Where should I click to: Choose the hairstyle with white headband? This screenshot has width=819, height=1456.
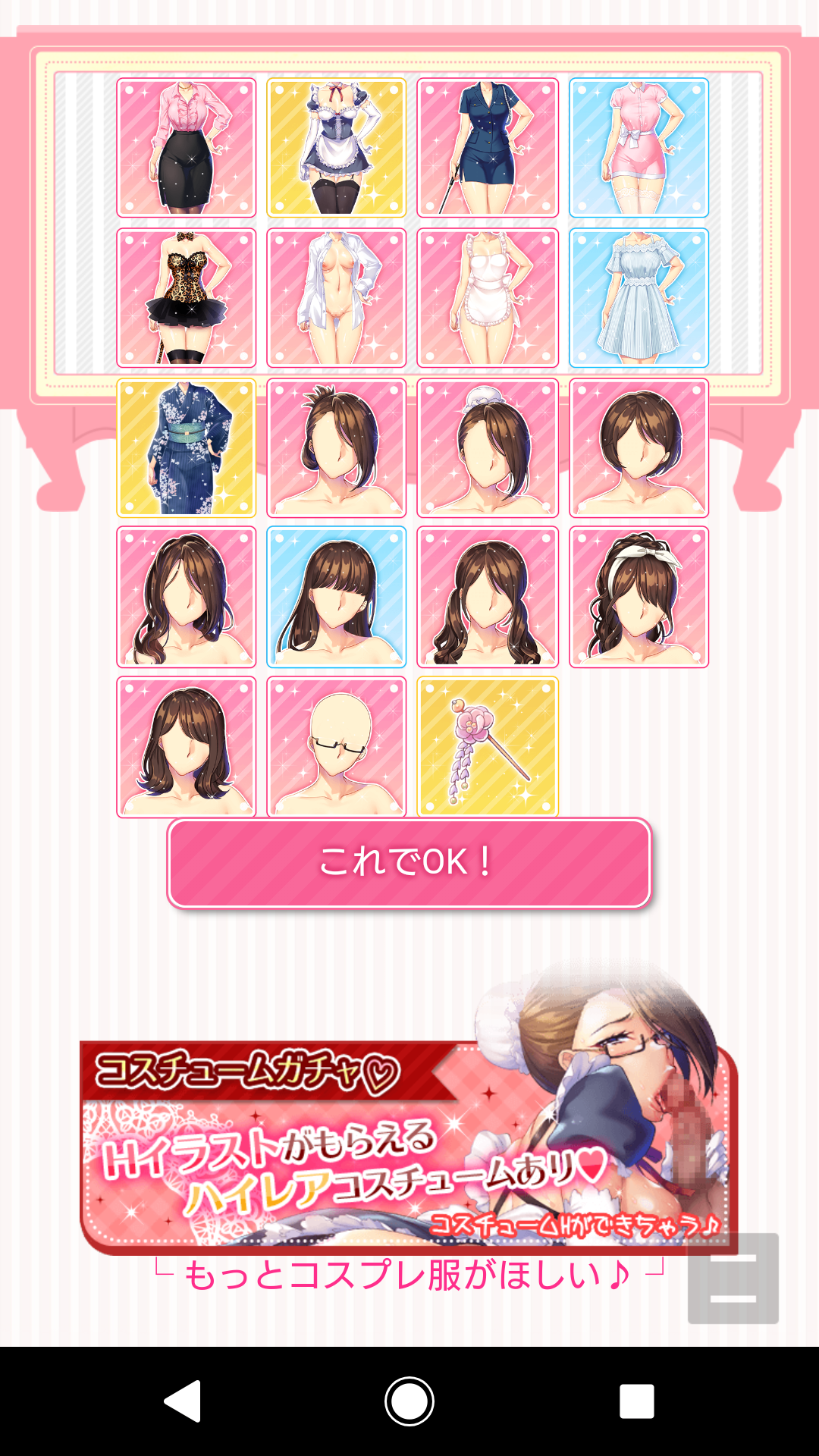click(x=639, y=598)
